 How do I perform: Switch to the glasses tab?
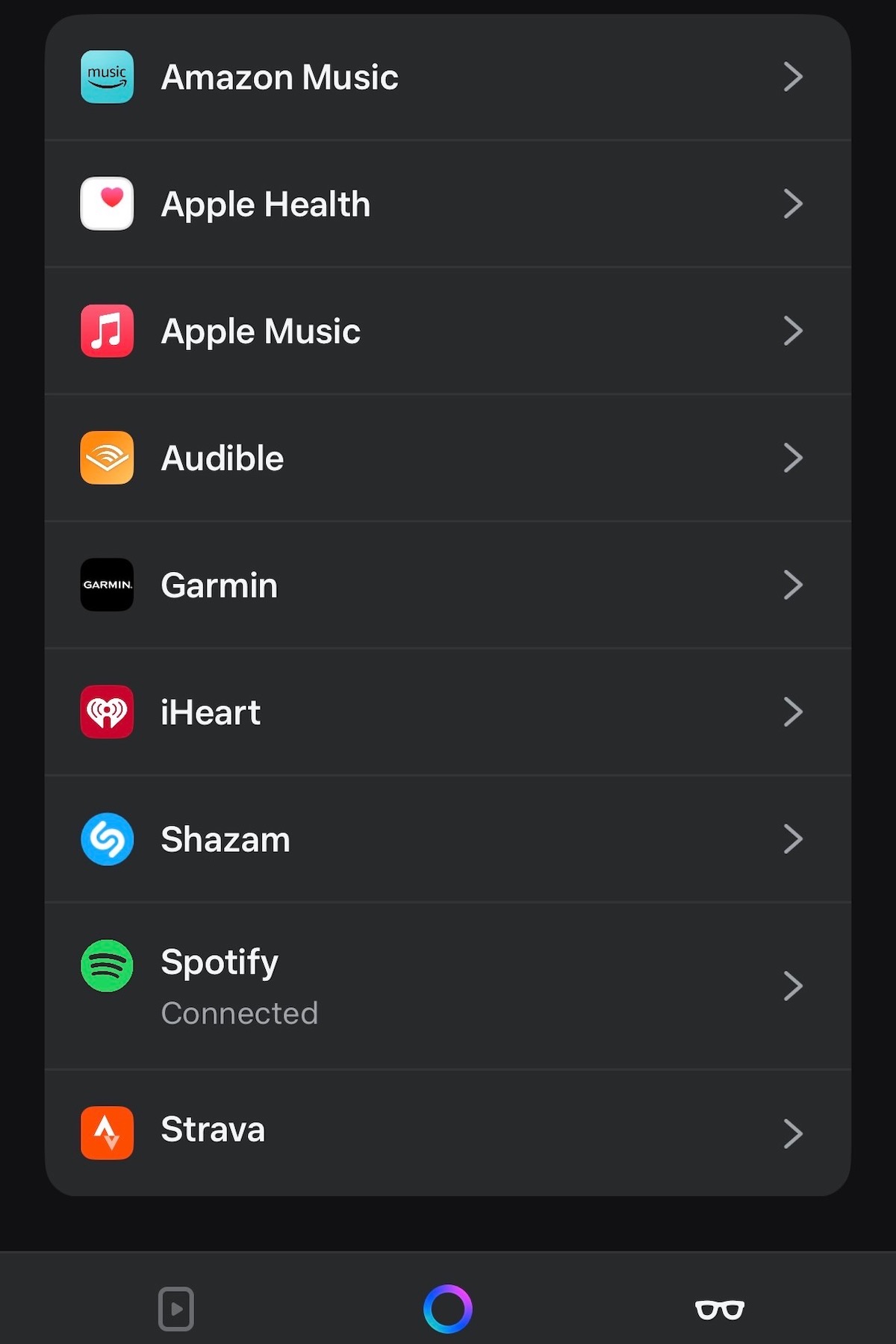(720, 1309)
